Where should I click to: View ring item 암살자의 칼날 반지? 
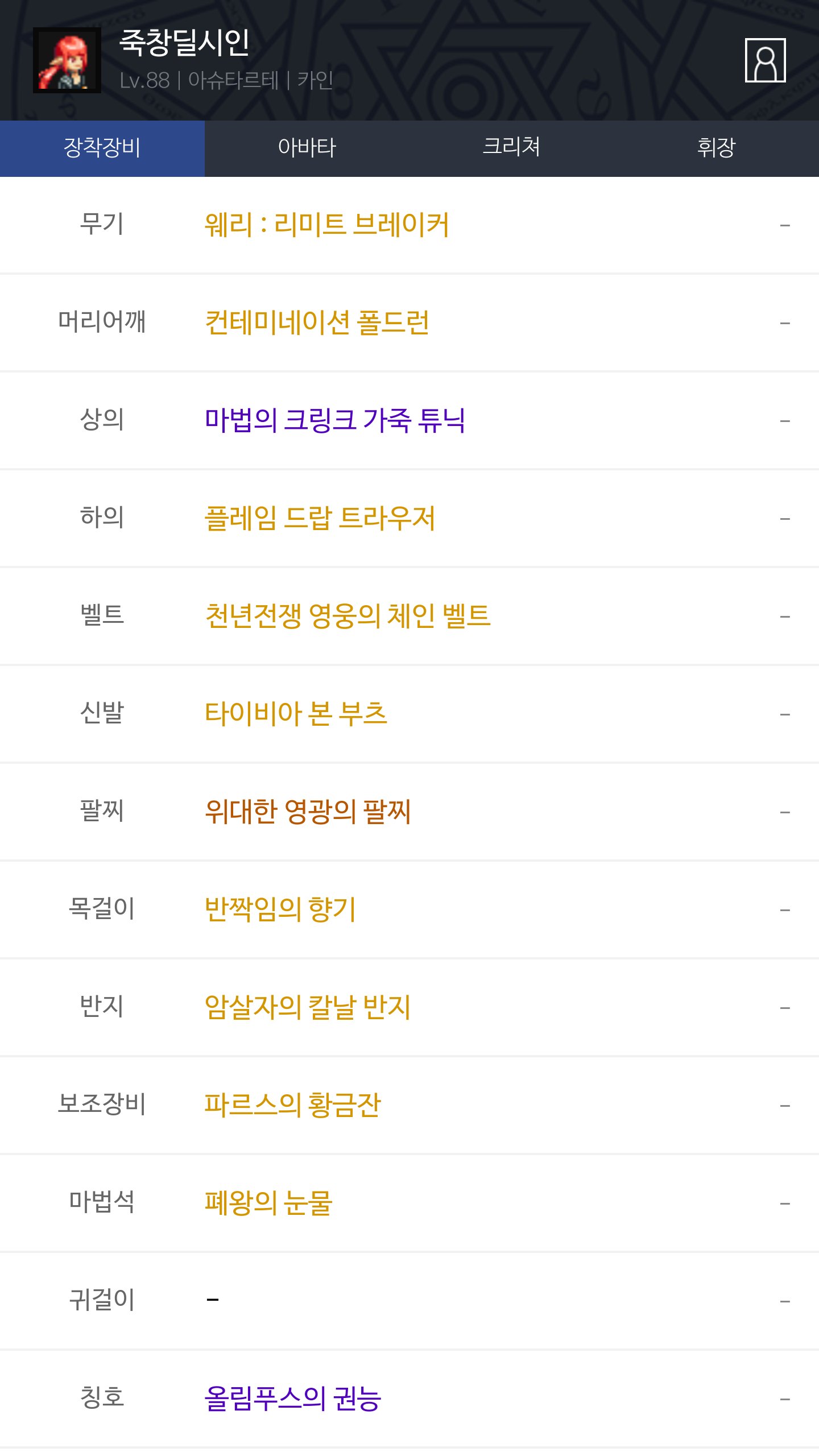pyautogui.click(x=308, y=1007)
